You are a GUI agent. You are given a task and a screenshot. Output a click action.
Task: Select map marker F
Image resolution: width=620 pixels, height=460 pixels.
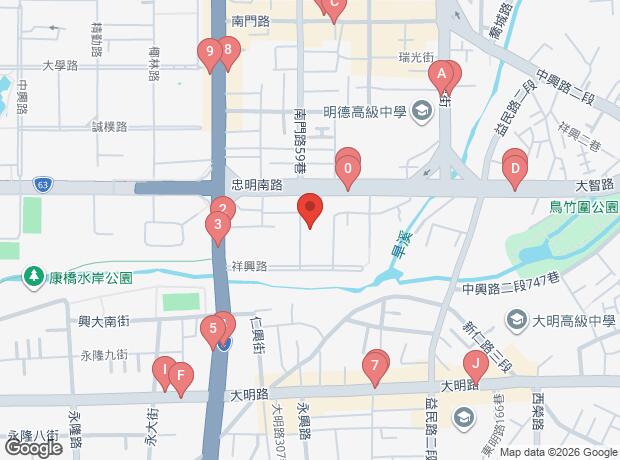[180, 377]
